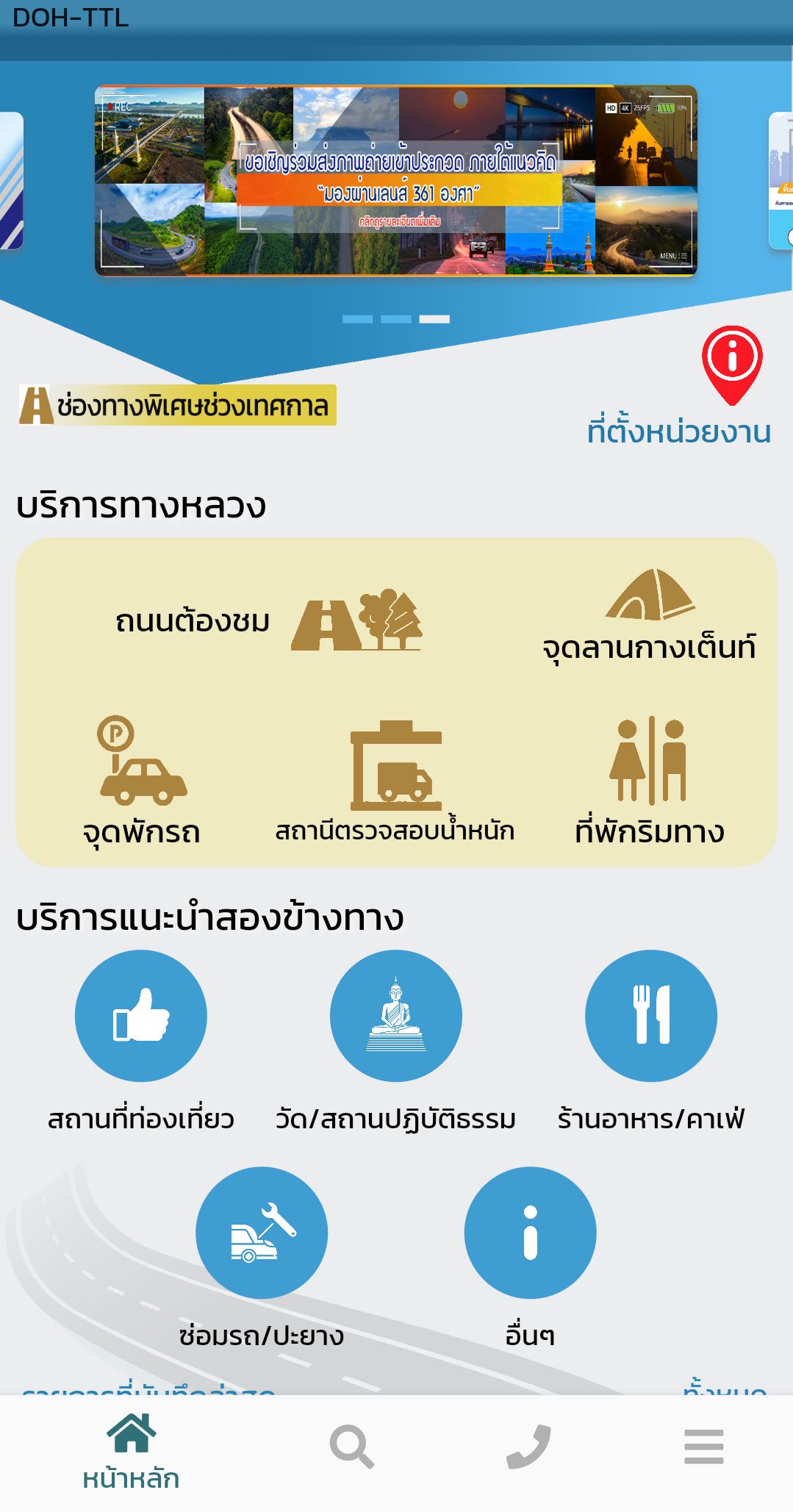Open จุดพักรถ rest stops
The height and width of the screenshot is (1512, 793).
pos(142,781)
